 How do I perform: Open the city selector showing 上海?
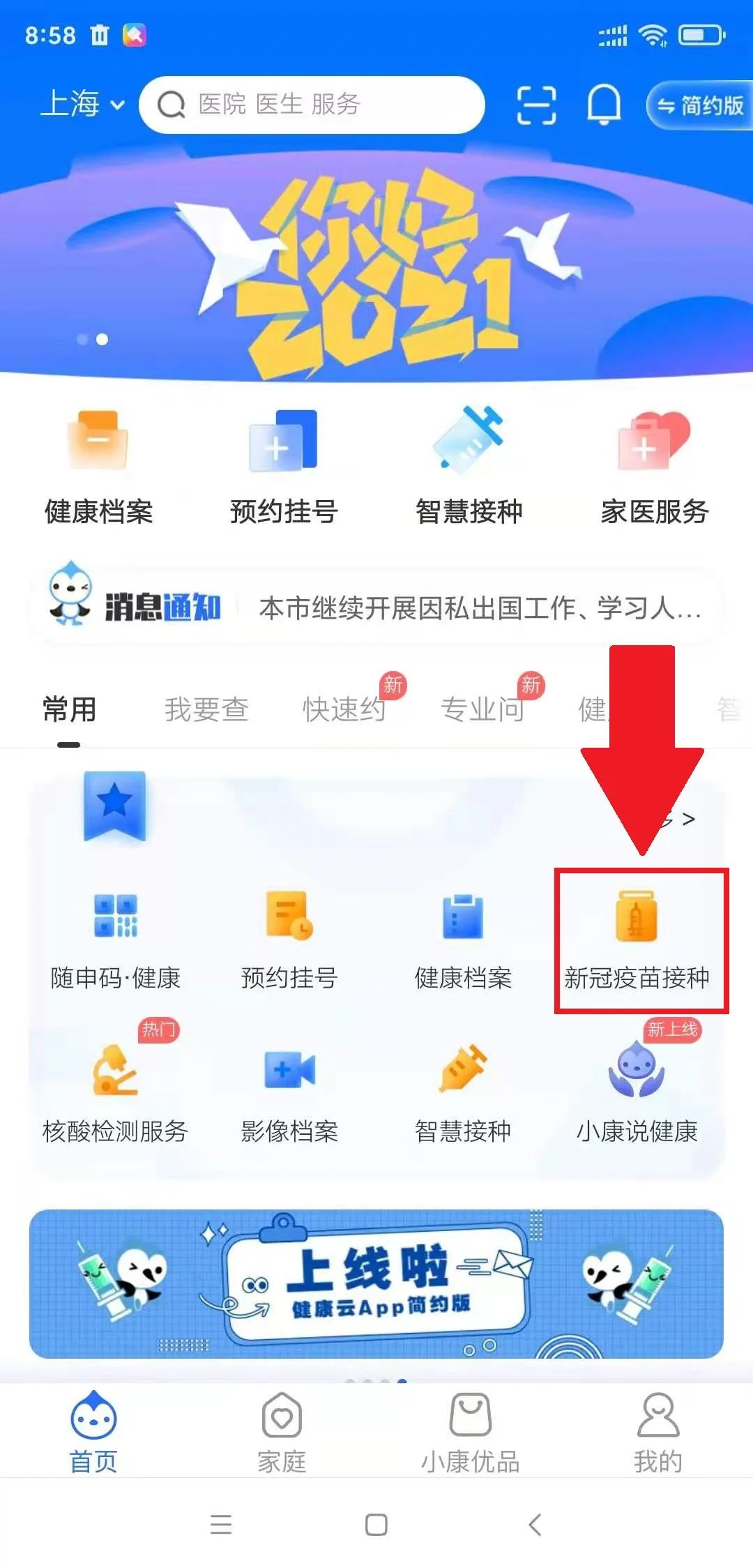coord(82,105)
